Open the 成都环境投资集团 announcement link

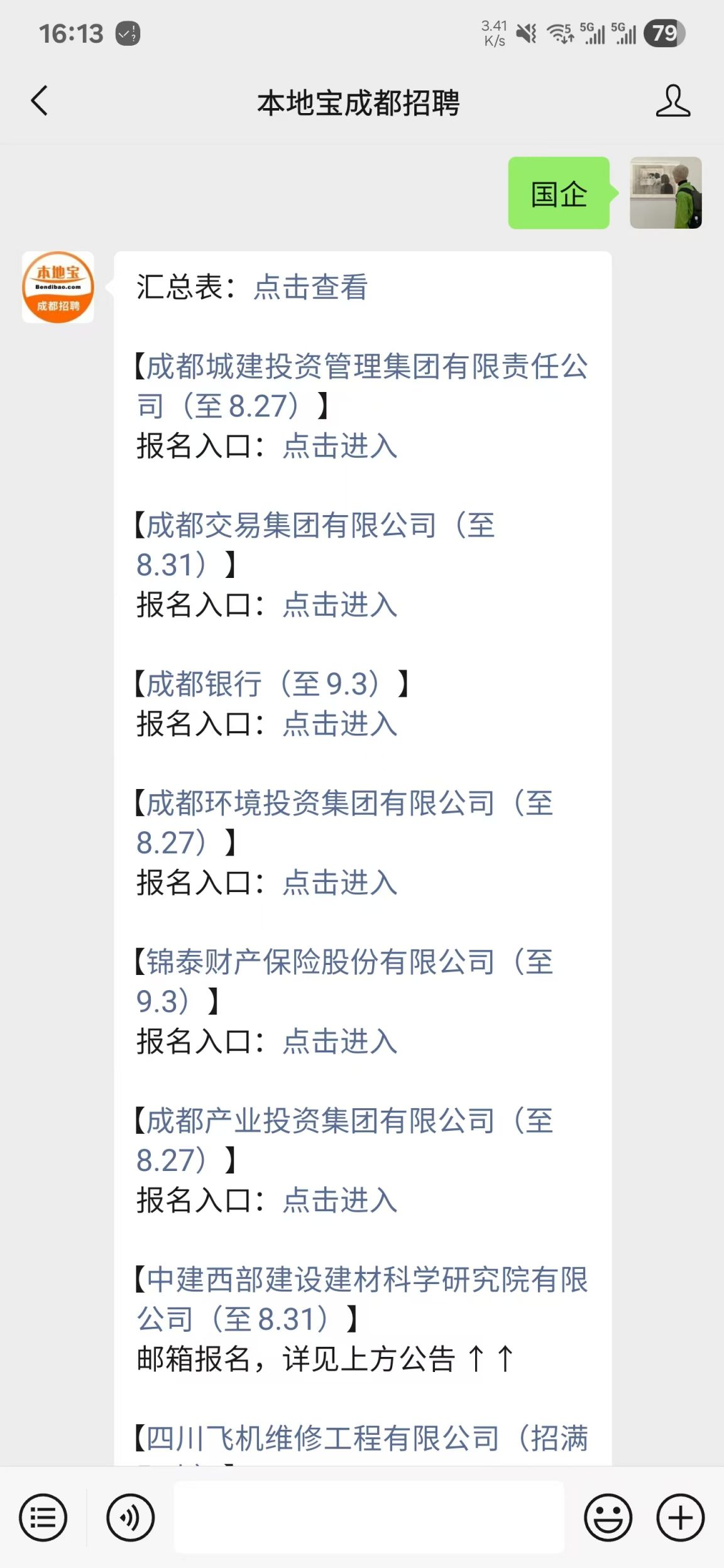pyautogui.click(x=345, y=822)
